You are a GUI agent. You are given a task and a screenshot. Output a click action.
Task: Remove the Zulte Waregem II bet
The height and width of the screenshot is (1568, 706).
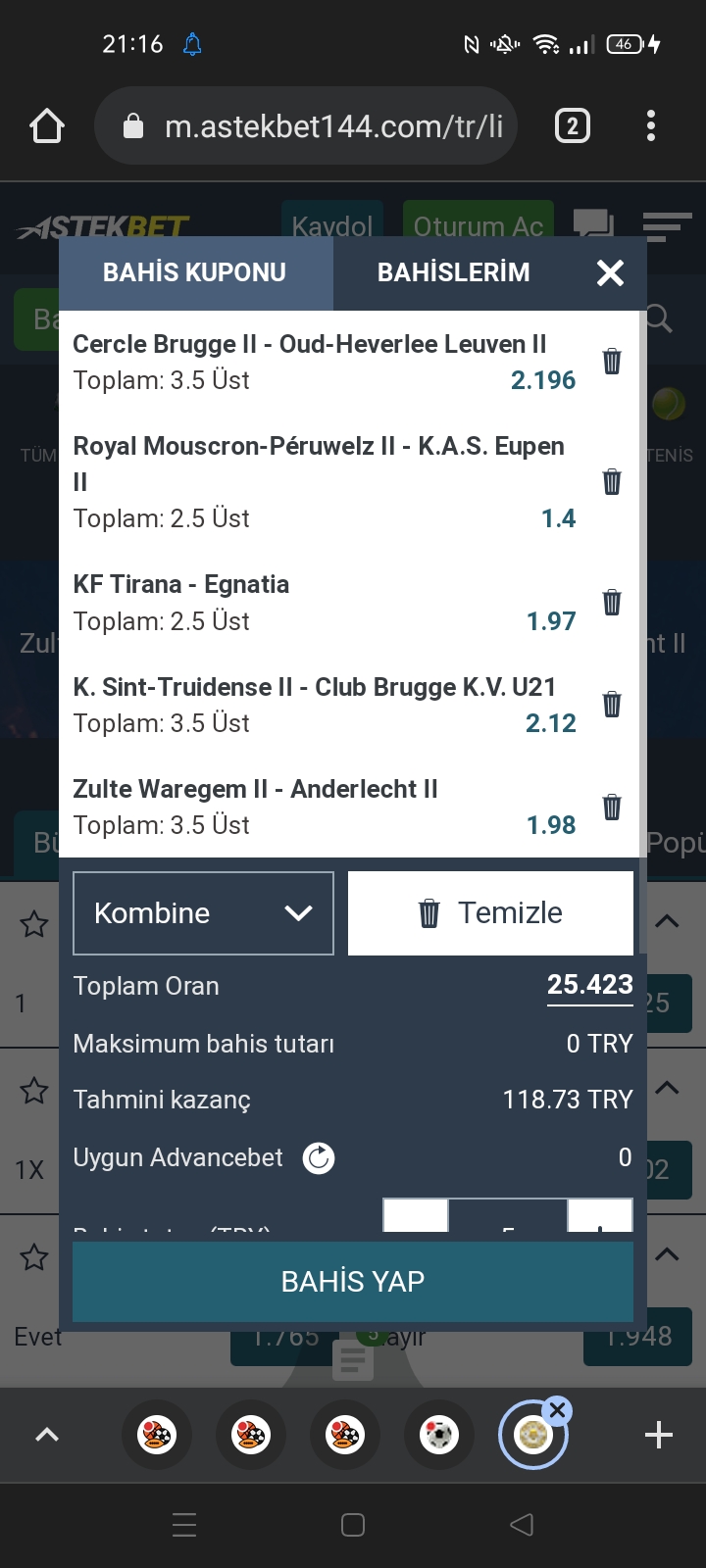(x=612, y=807)
